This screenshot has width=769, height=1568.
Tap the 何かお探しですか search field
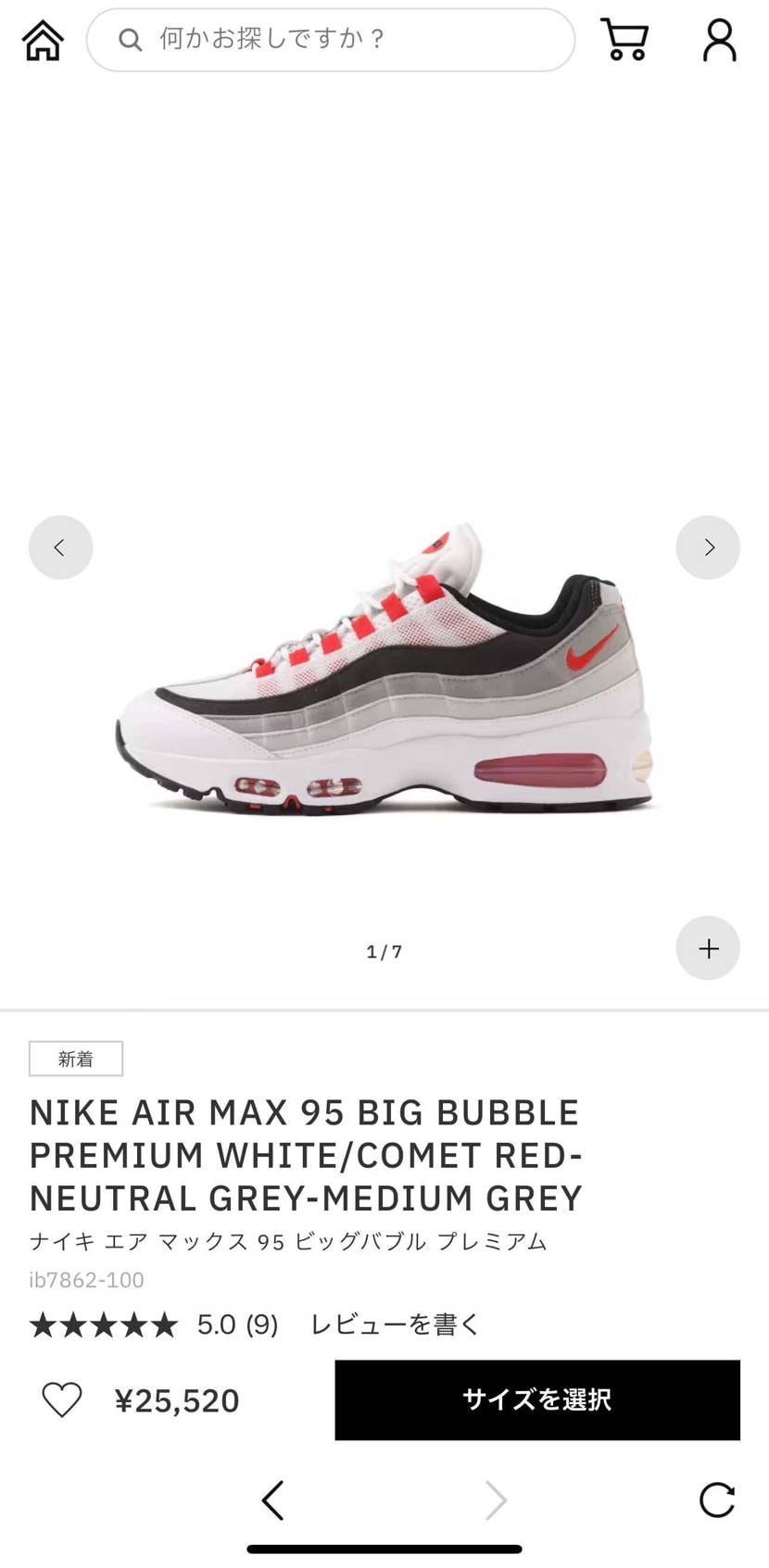[331, 40]
